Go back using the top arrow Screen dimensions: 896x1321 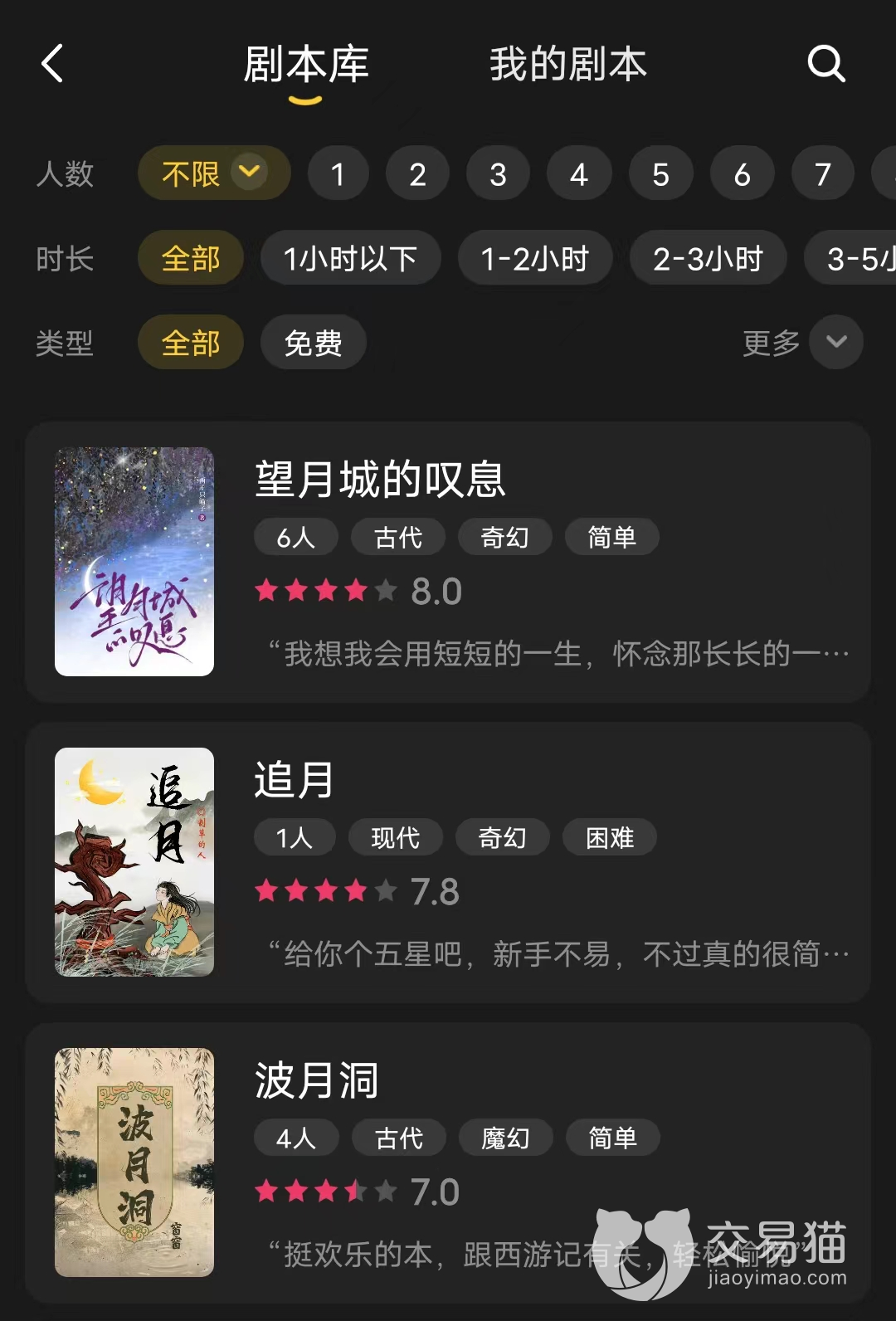click(x=52, y=64)
